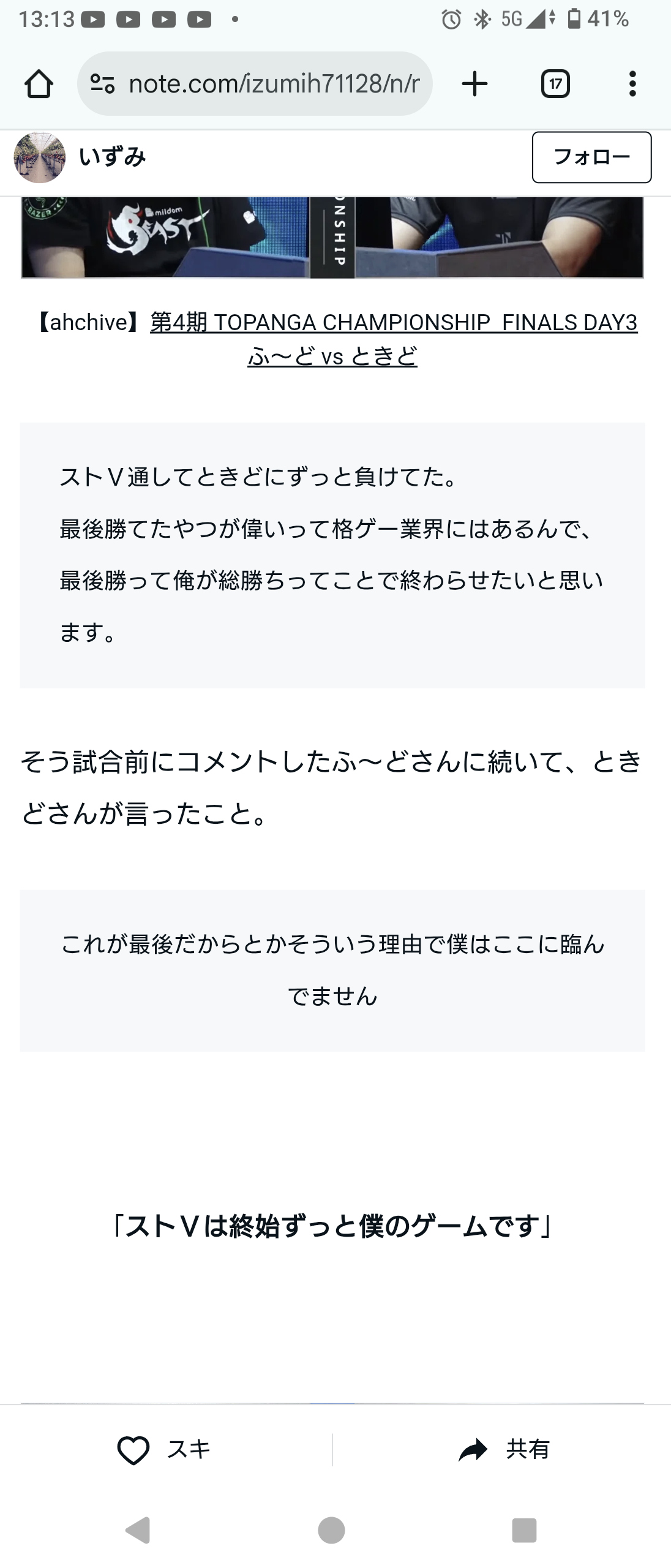This screenshot has height=1568, width=671.
Task: Follow author with フォロー button
Action: (x=591, y=157)
